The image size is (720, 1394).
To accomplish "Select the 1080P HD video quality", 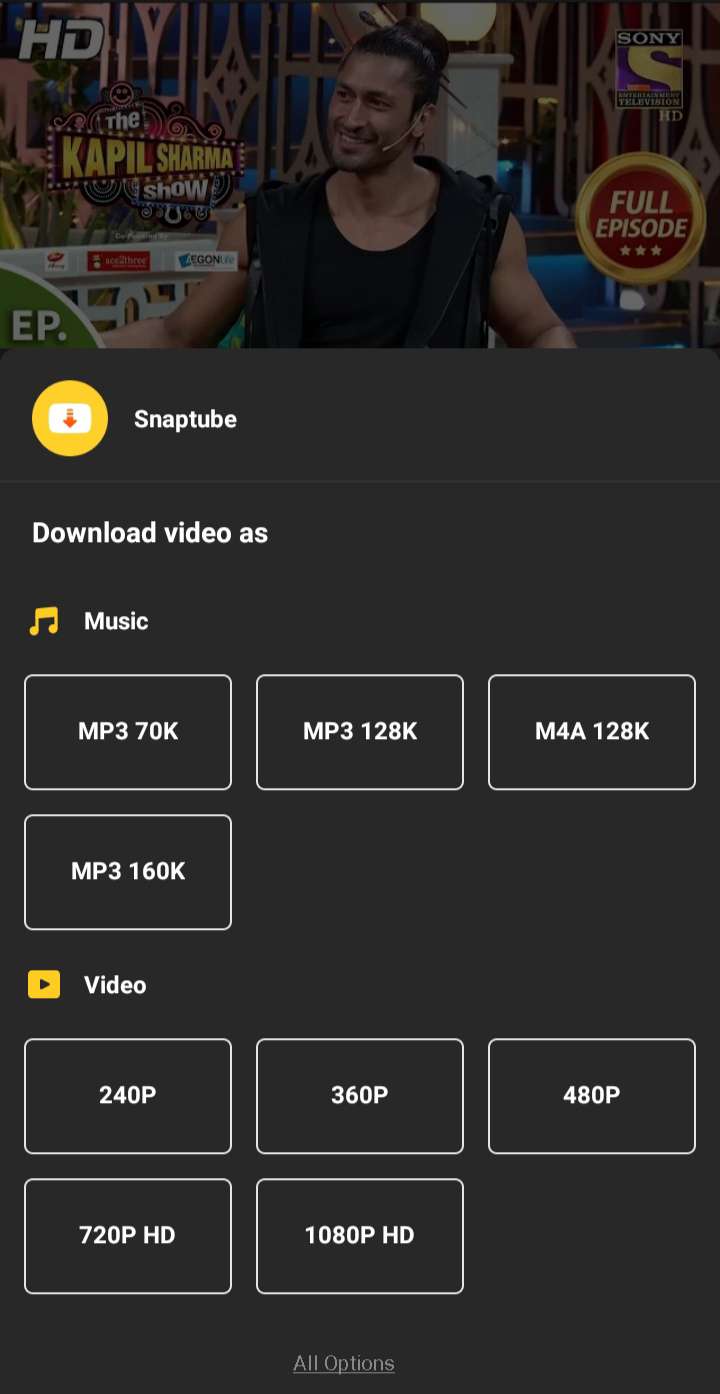I will click(x=359, y=1235).
